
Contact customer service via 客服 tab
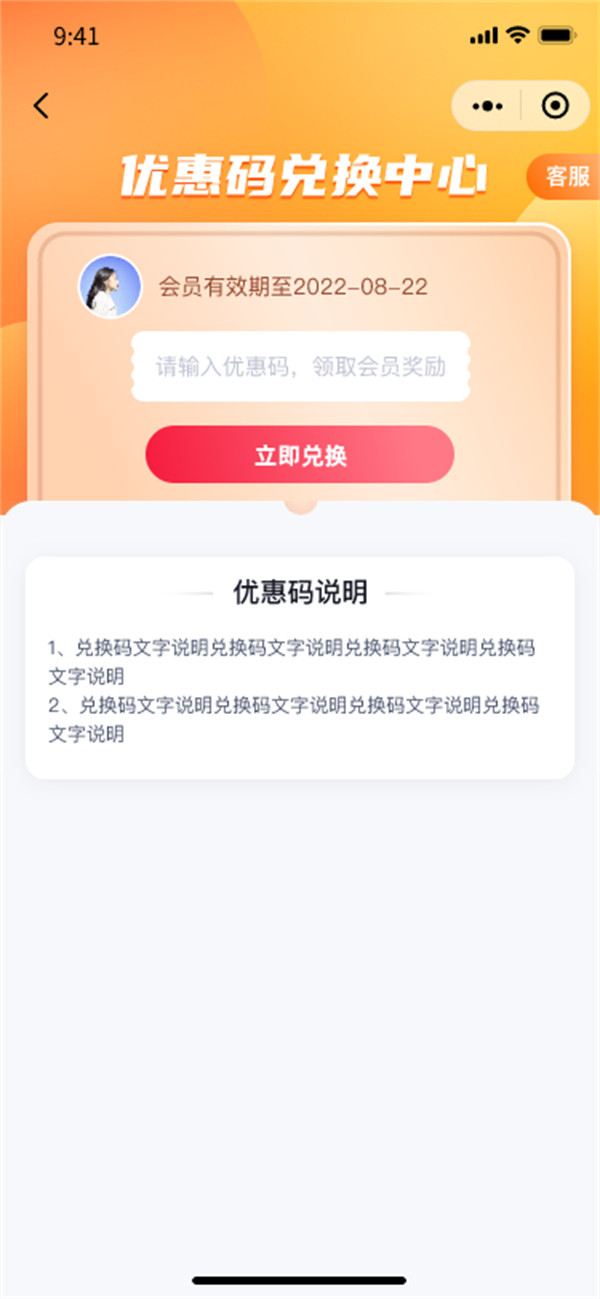566,177
